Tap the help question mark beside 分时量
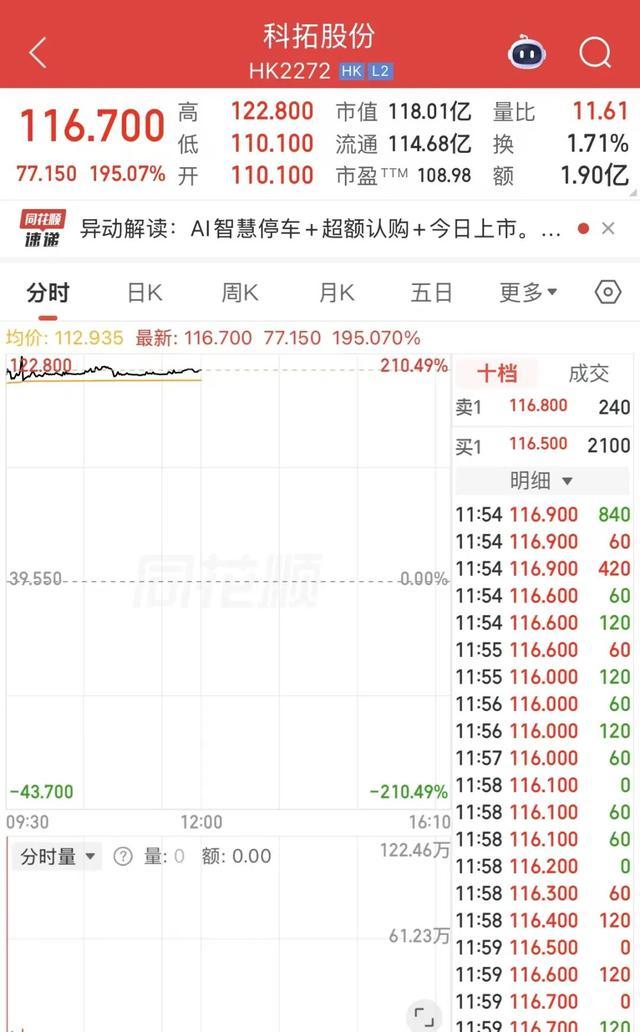Image resolution: width=640 pixels, height=1032 pixels. (123, 856)
